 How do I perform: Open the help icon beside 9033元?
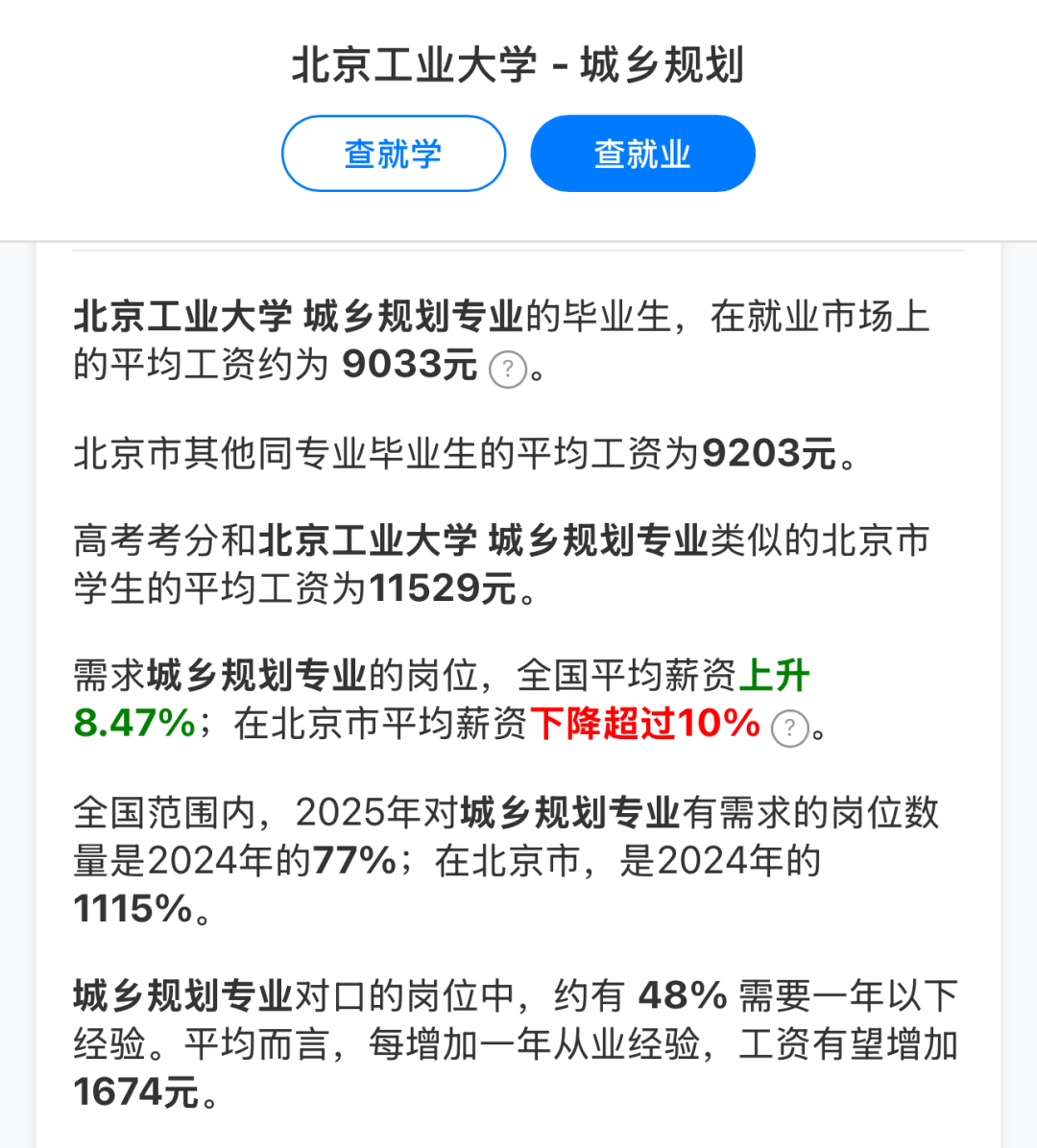coord(508,369)
